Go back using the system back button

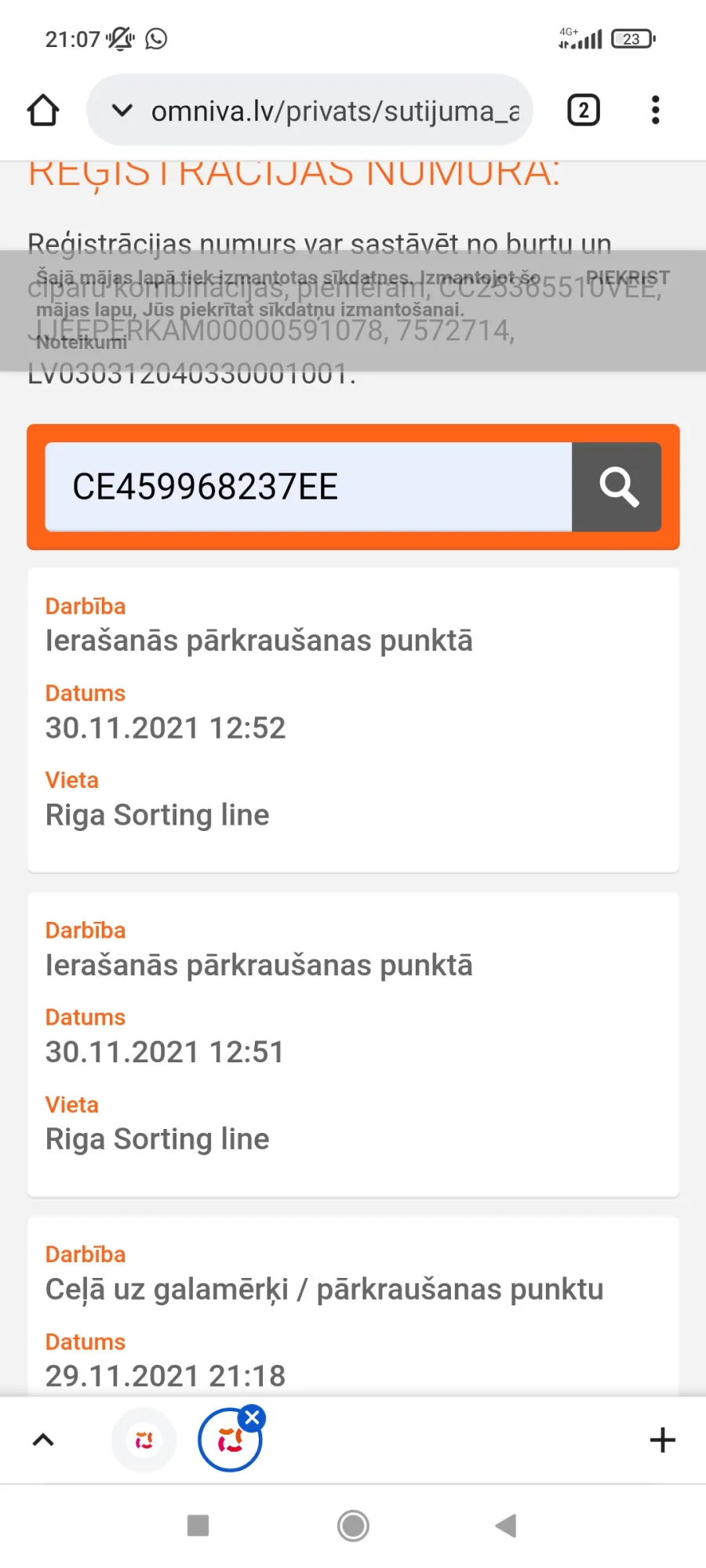pos(507,1526)
